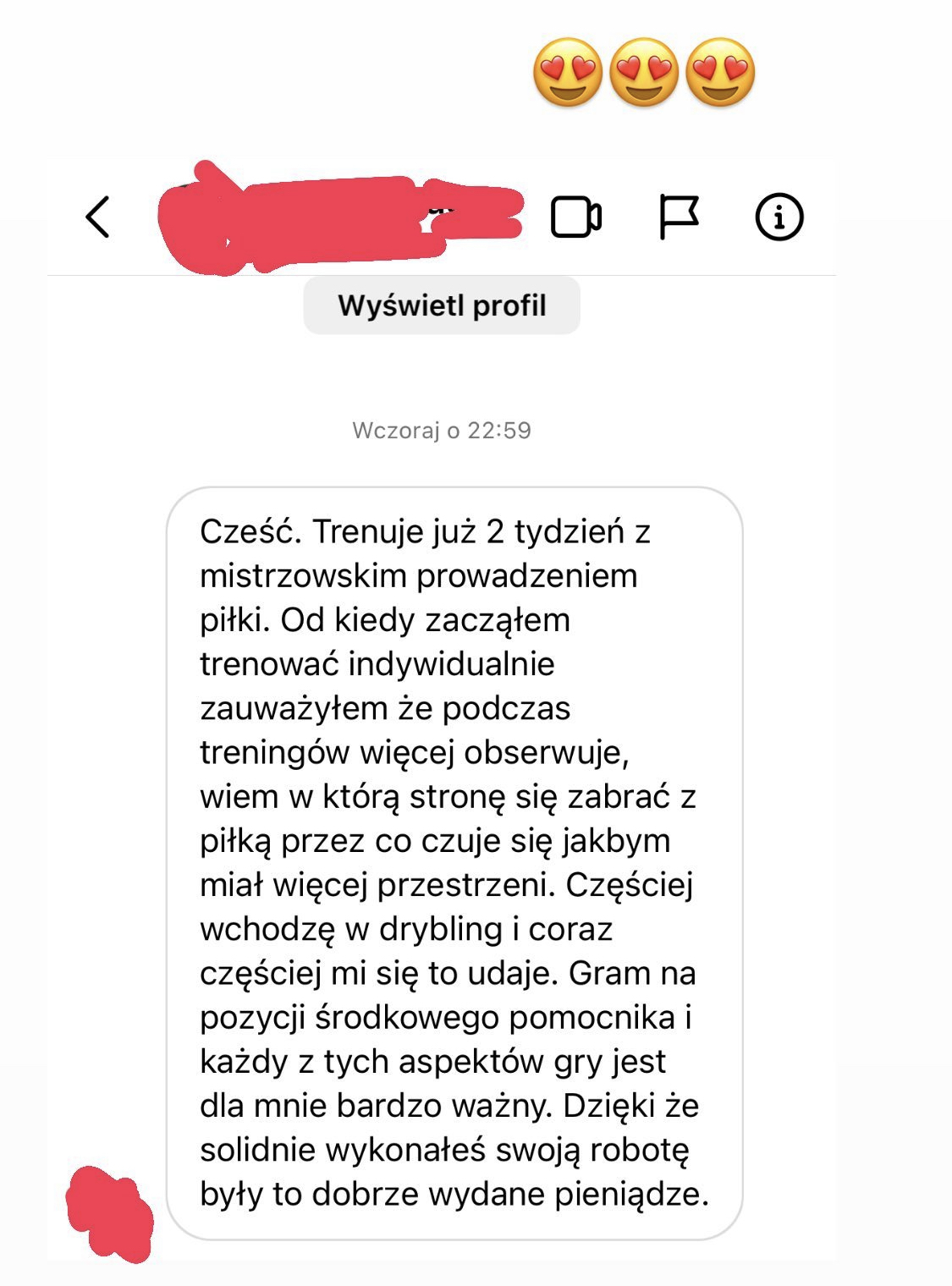This screenshot has width=952, height=1286.
Task: Go back to the message list
Action: pos(98,217)
